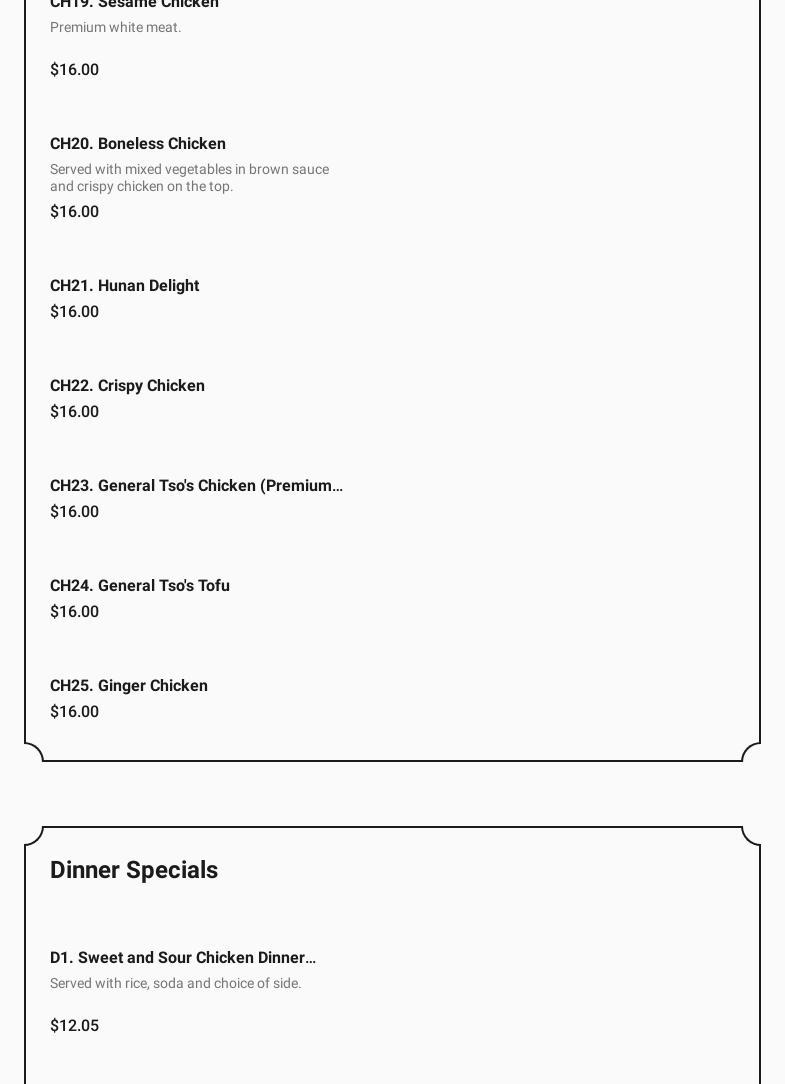
Task: Select CH24. General Tso's Tofu
Action: 140,586
